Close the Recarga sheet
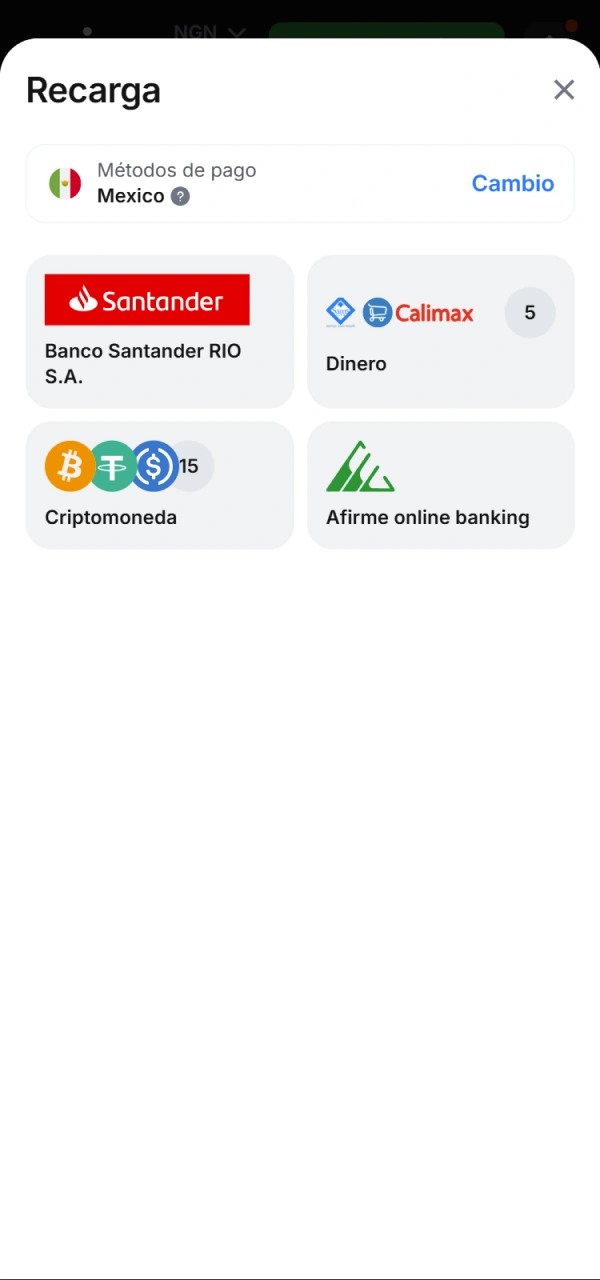This screenshot has height=1280, width=600. tap(564, 90)
